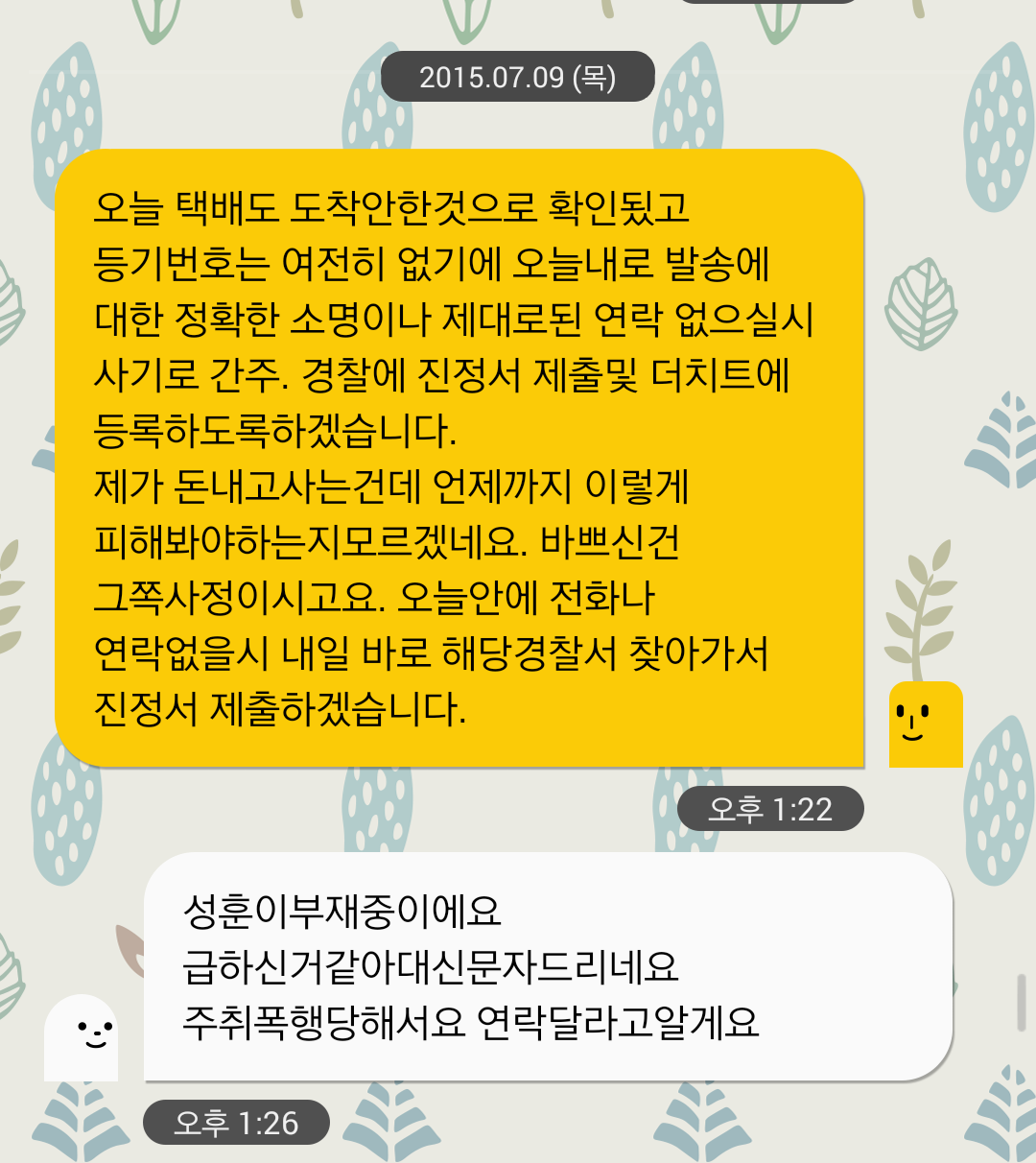The image size is (1036, 1163).
Task: Open the white ghost avatar's profile
Action: pyautogui.click(x=82, y=1038)
